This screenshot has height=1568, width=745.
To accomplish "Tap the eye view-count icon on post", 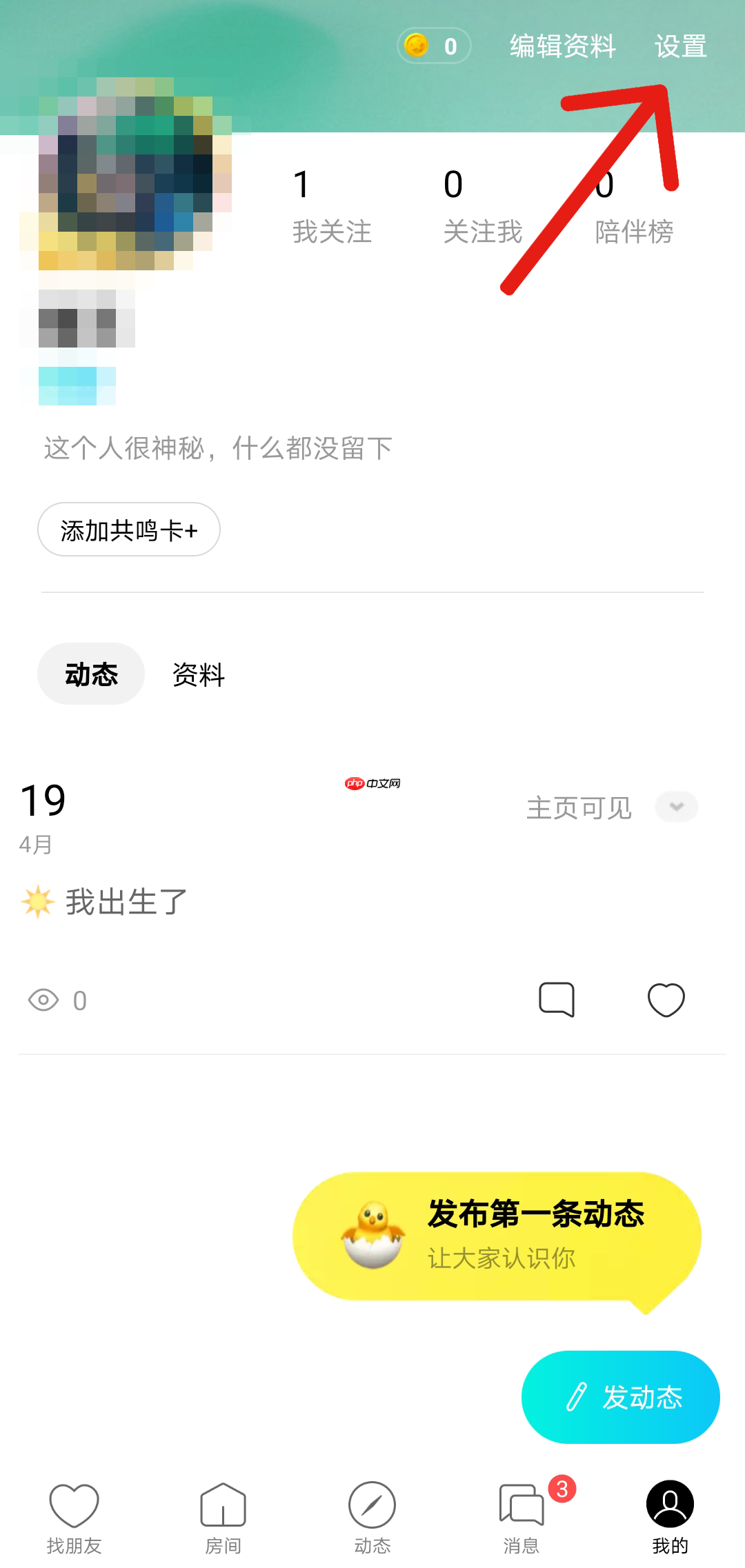I will point(45,1000).
